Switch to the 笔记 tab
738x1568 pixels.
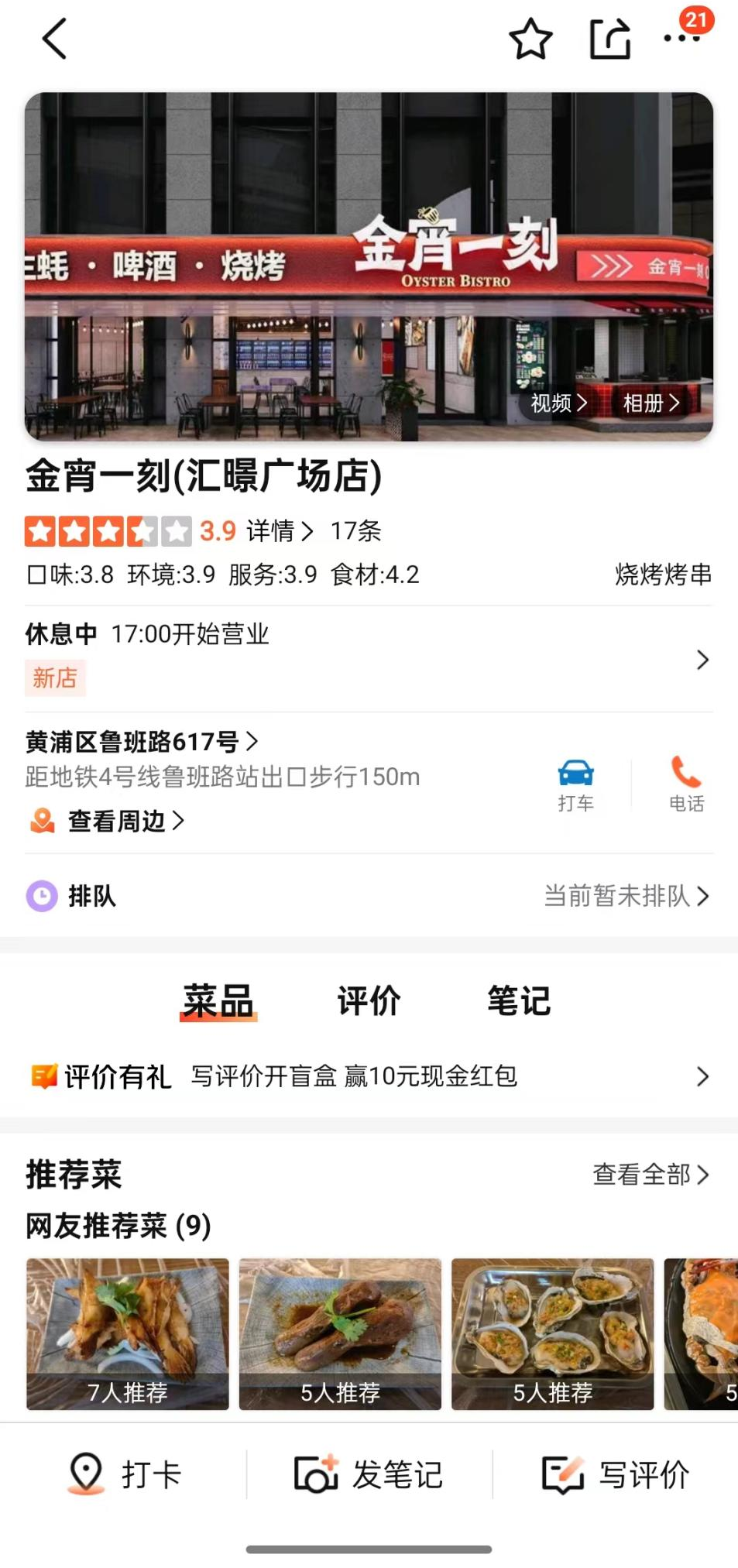click(518, 1000)
